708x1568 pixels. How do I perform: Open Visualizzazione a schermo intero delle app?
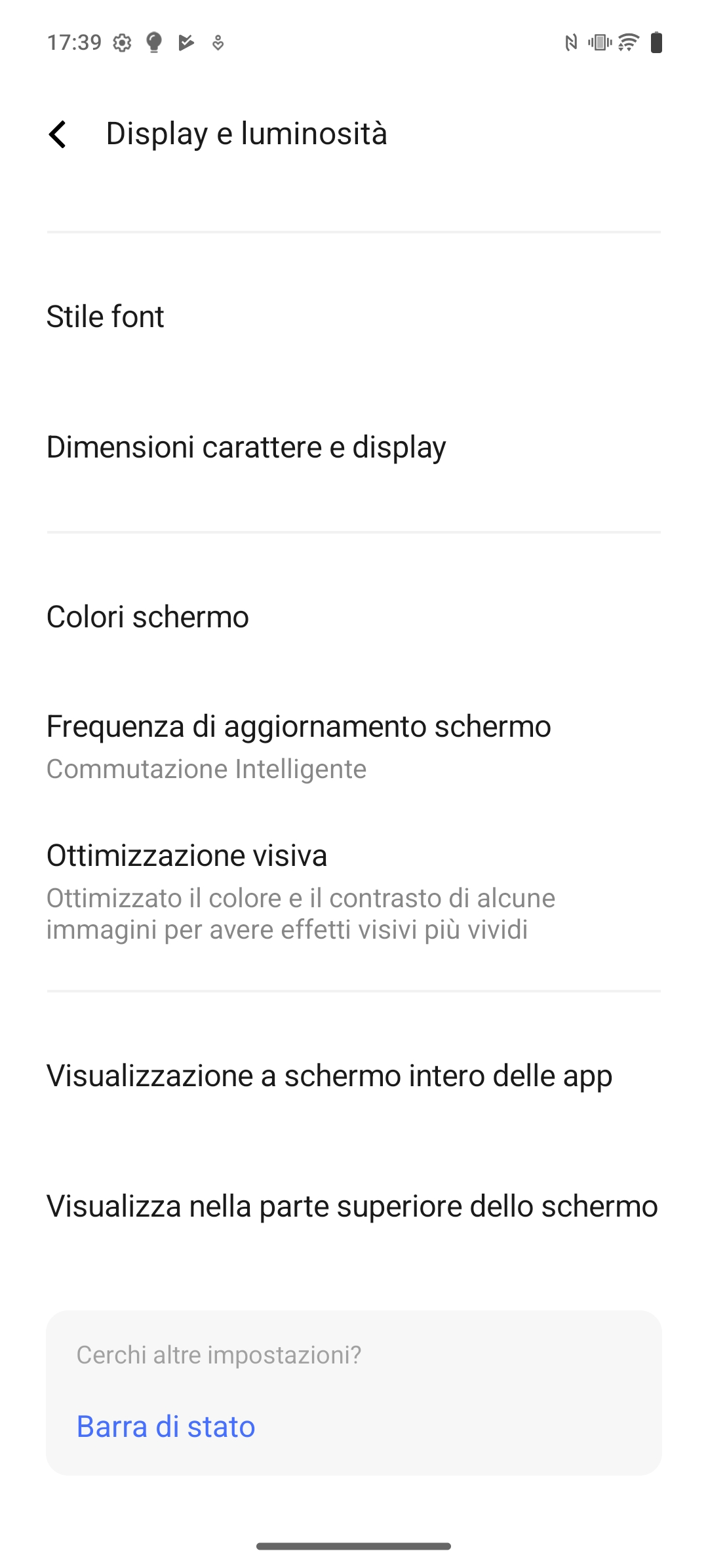click(x=354, y=1076)
